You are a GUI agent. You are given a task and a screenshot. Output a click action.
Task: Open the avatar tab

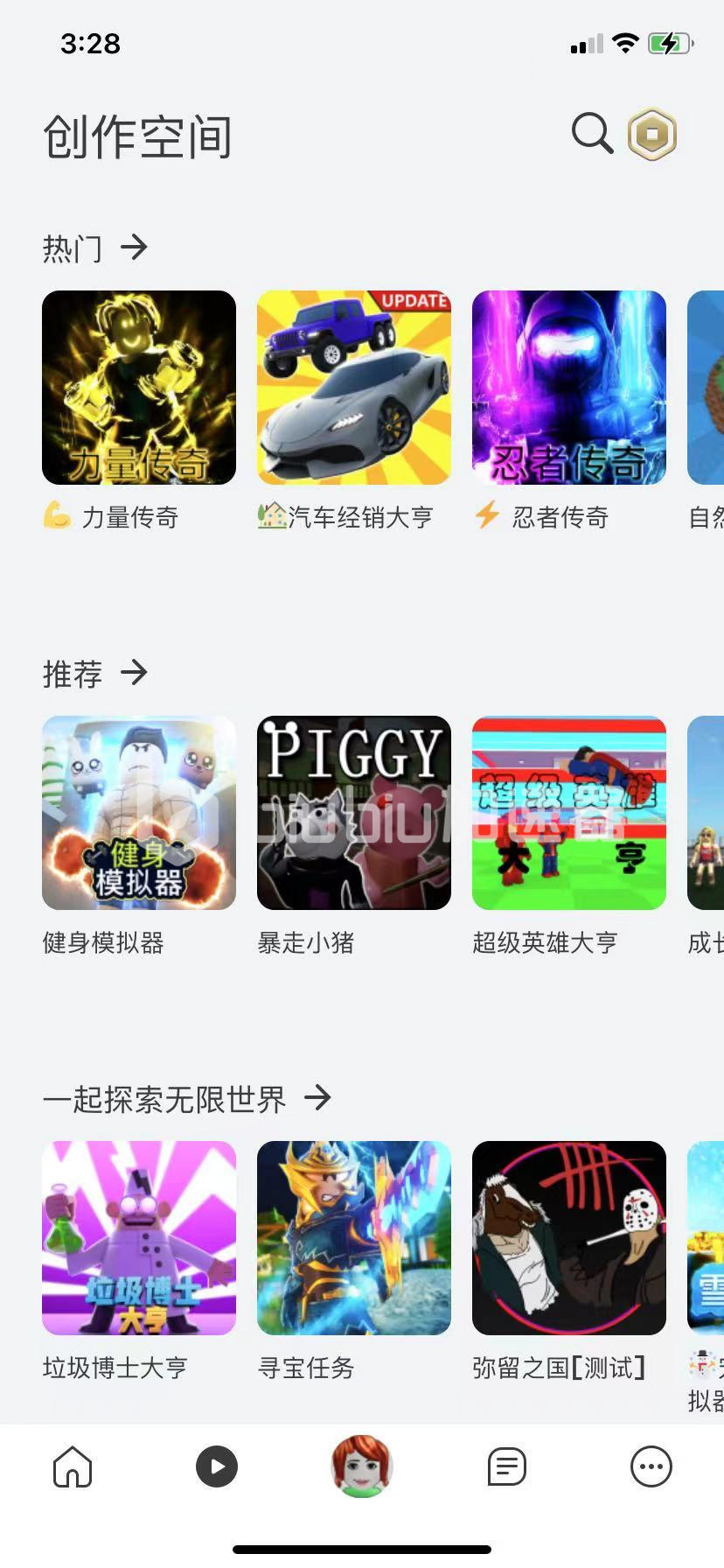point(362,1466)
